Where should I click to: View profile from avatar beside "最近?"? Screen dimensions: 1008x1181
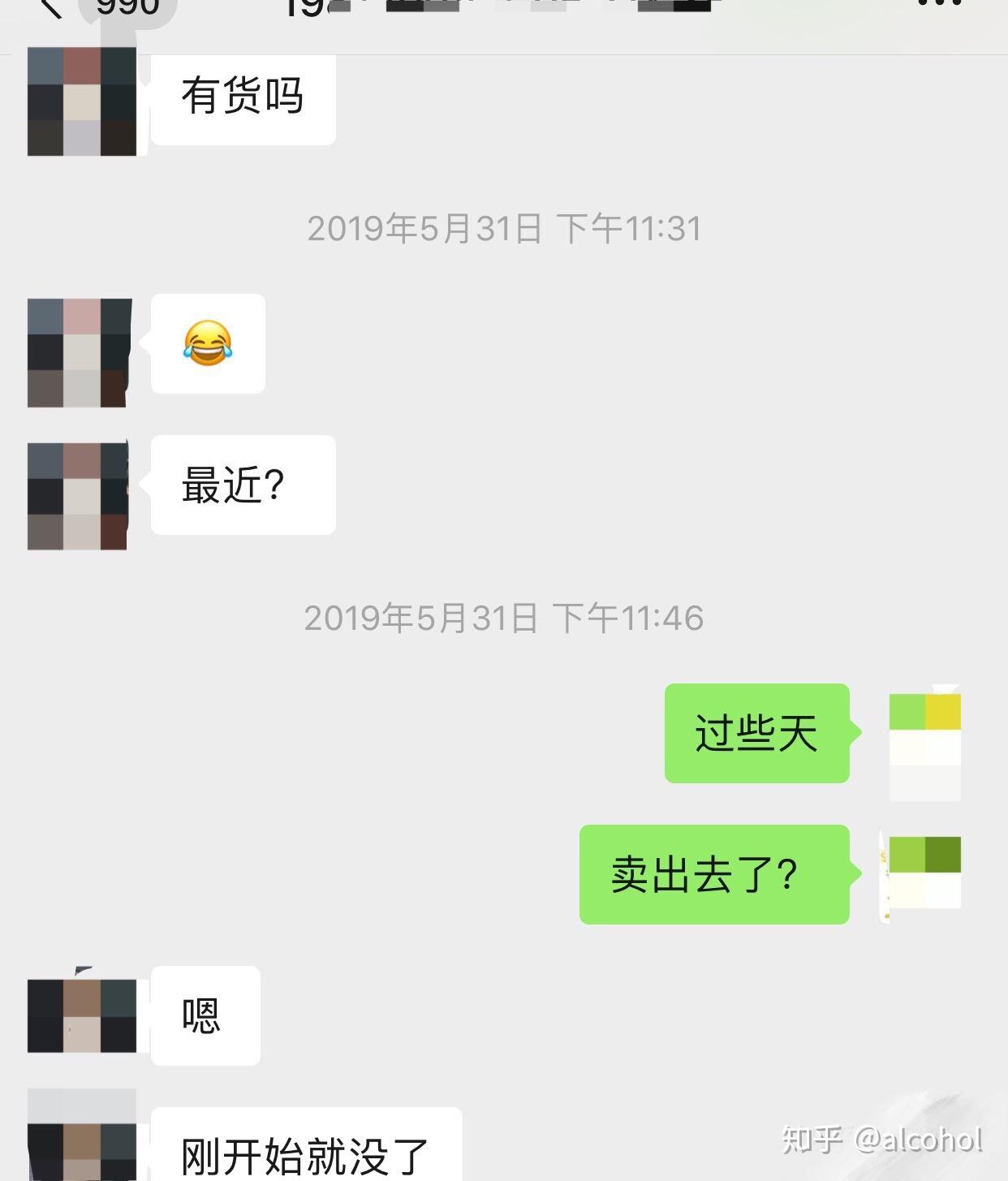79,496
